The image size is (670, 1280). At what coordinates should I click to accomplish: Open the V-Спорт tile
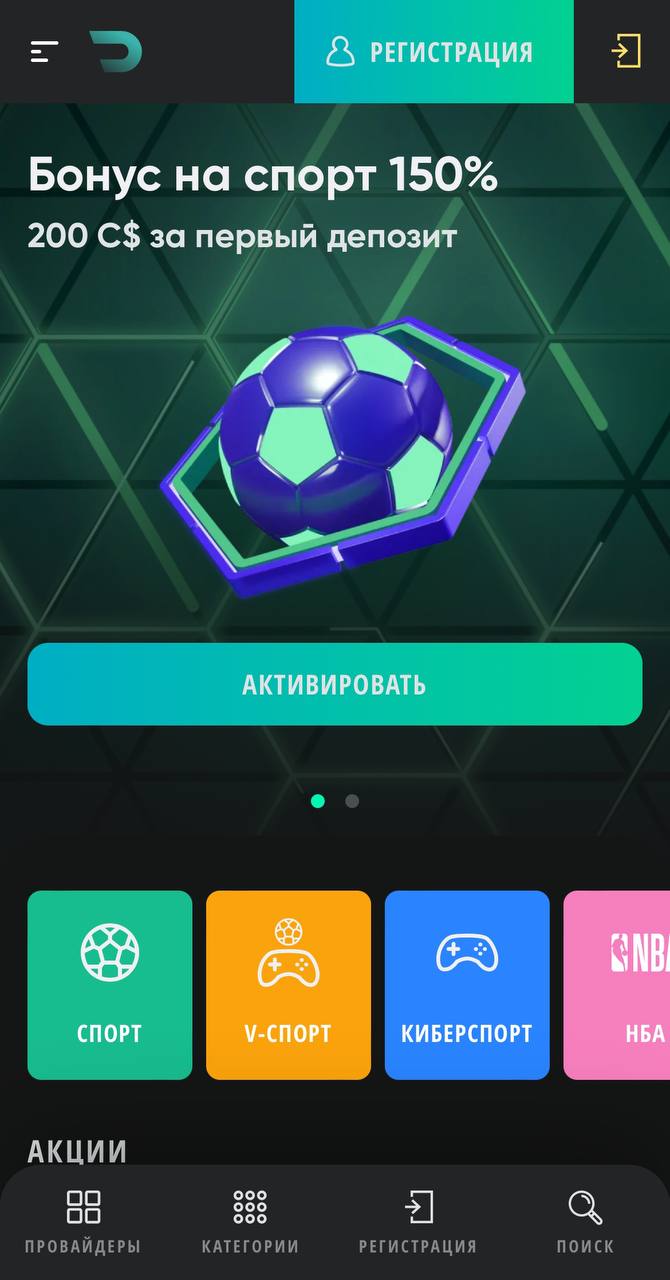(x=288, y=985)
